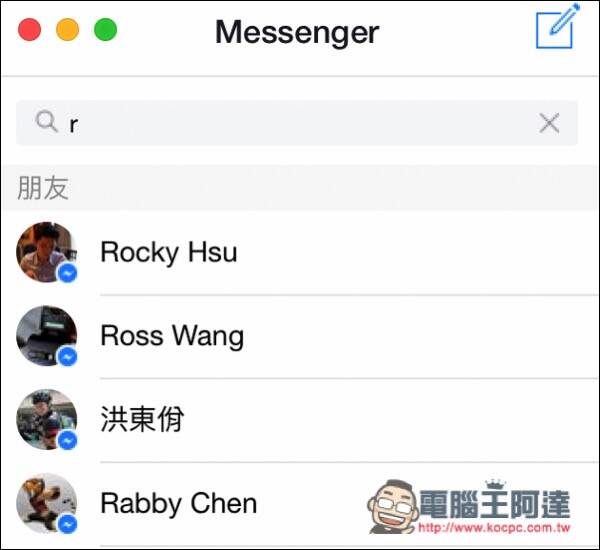Viewport: 600px width, 550px height.
Task: Open the chat with Rocky Hsu
Action: 169,252
